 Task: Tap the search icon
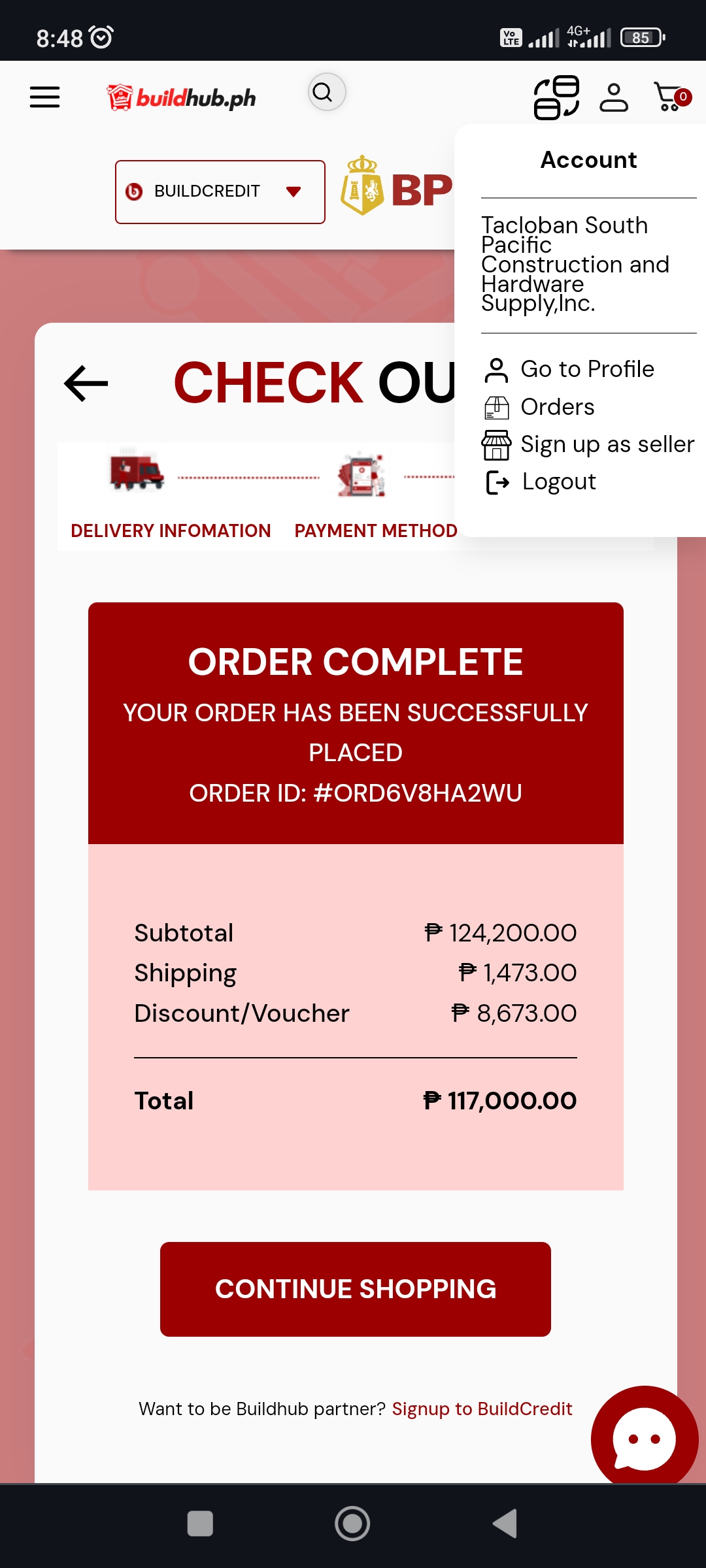326,93
